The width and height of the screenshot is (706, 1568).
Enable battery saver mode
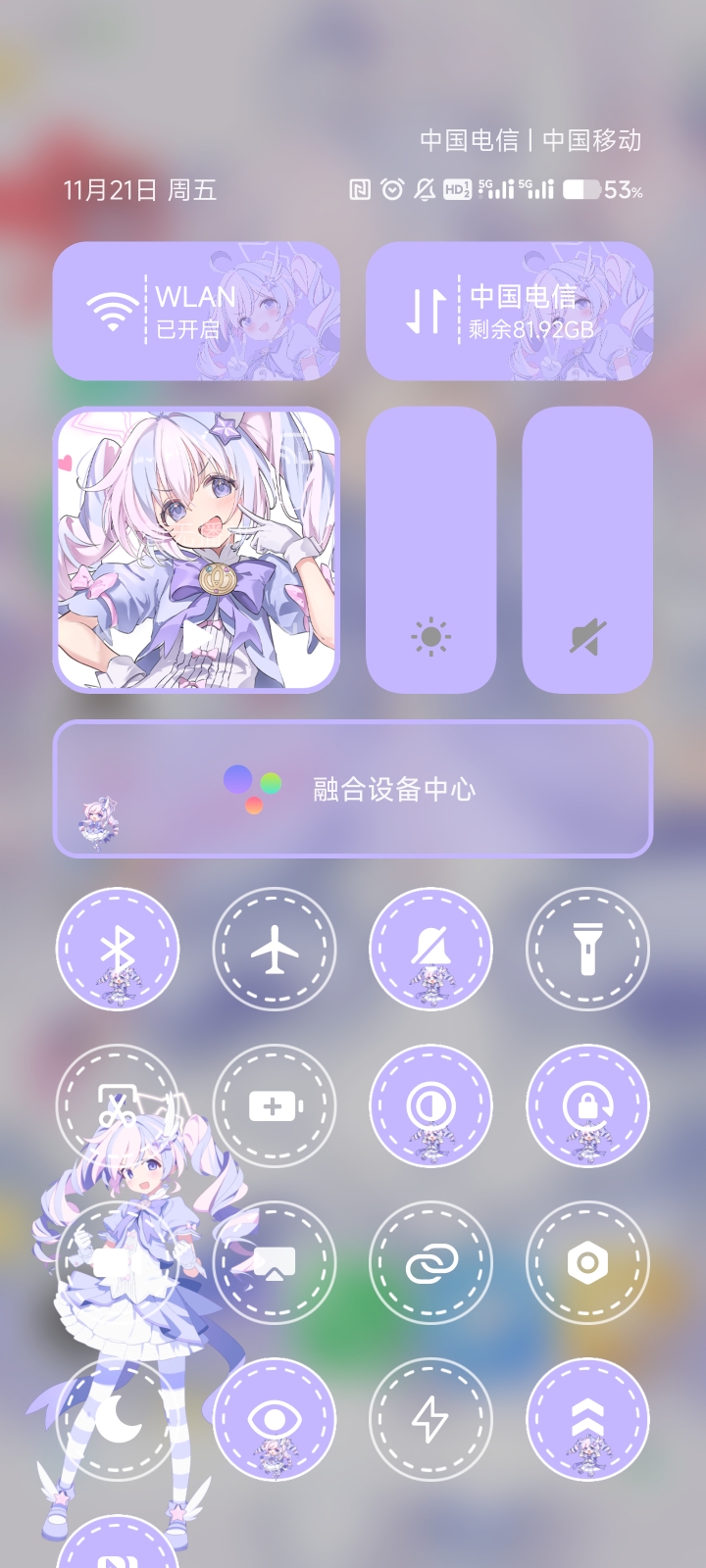pyautogui.click(x=275, y=1105)
